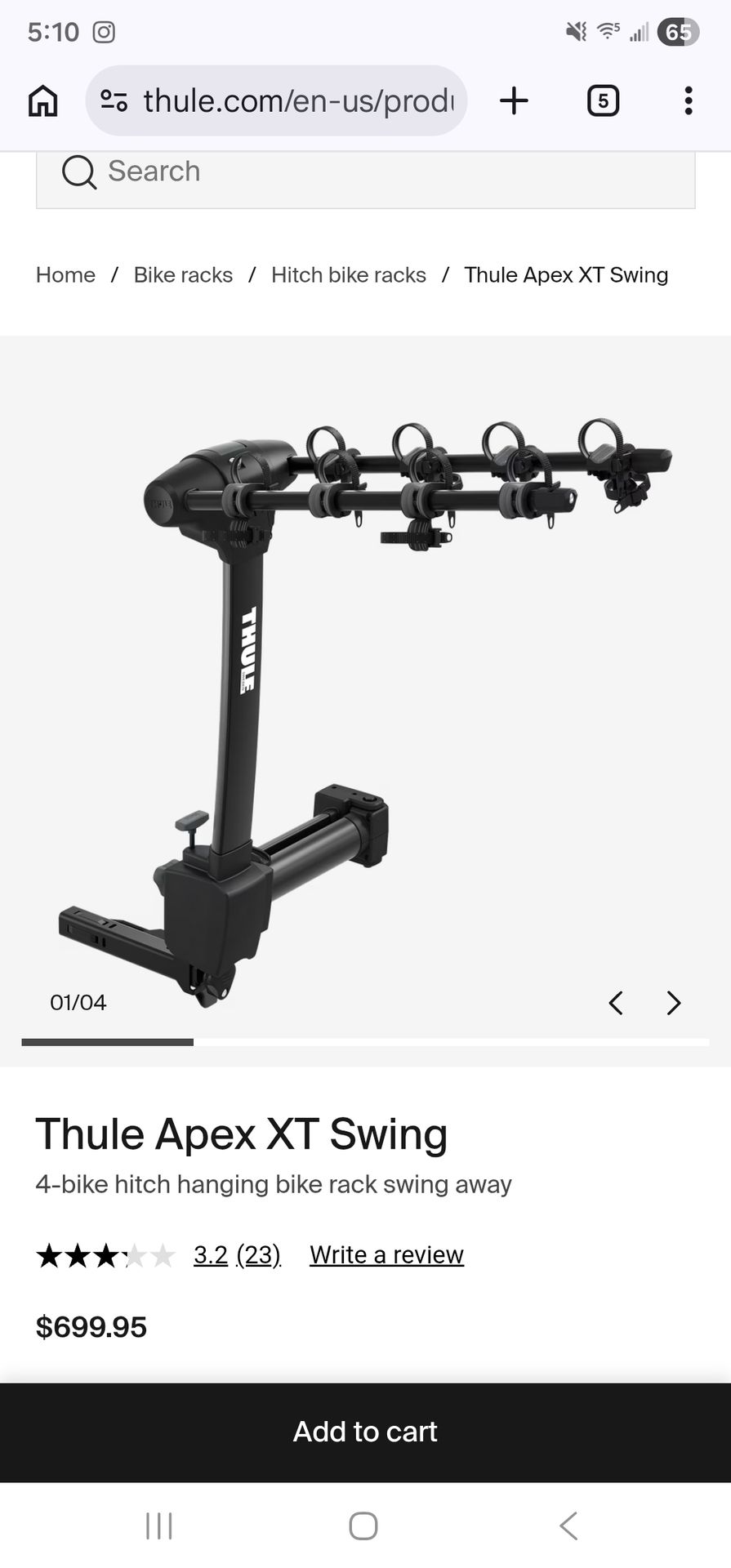The height and width of the screenshot is (1568, 731).
Task: Add Thule Apex XT Swing to cart
Action: 365,1432
